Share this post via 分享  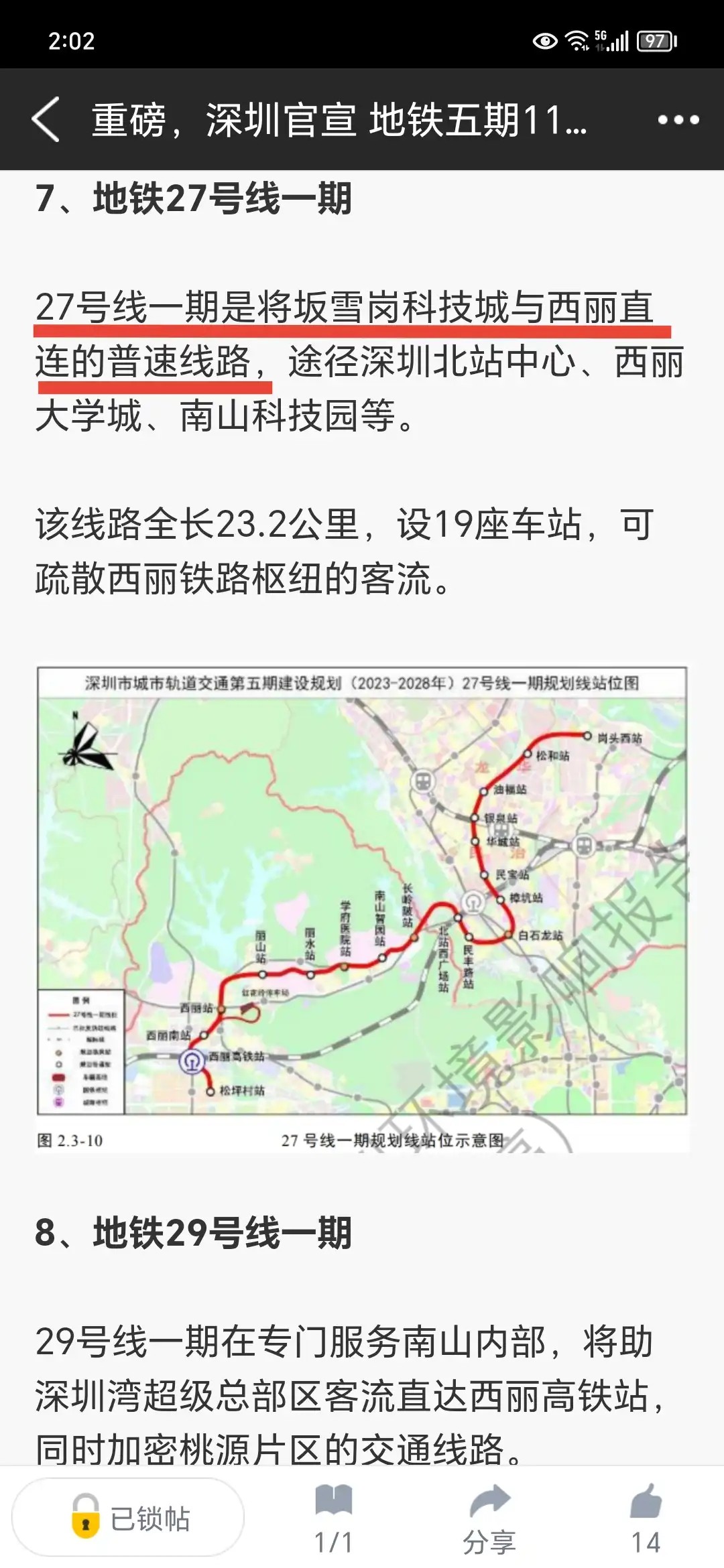489,1518
